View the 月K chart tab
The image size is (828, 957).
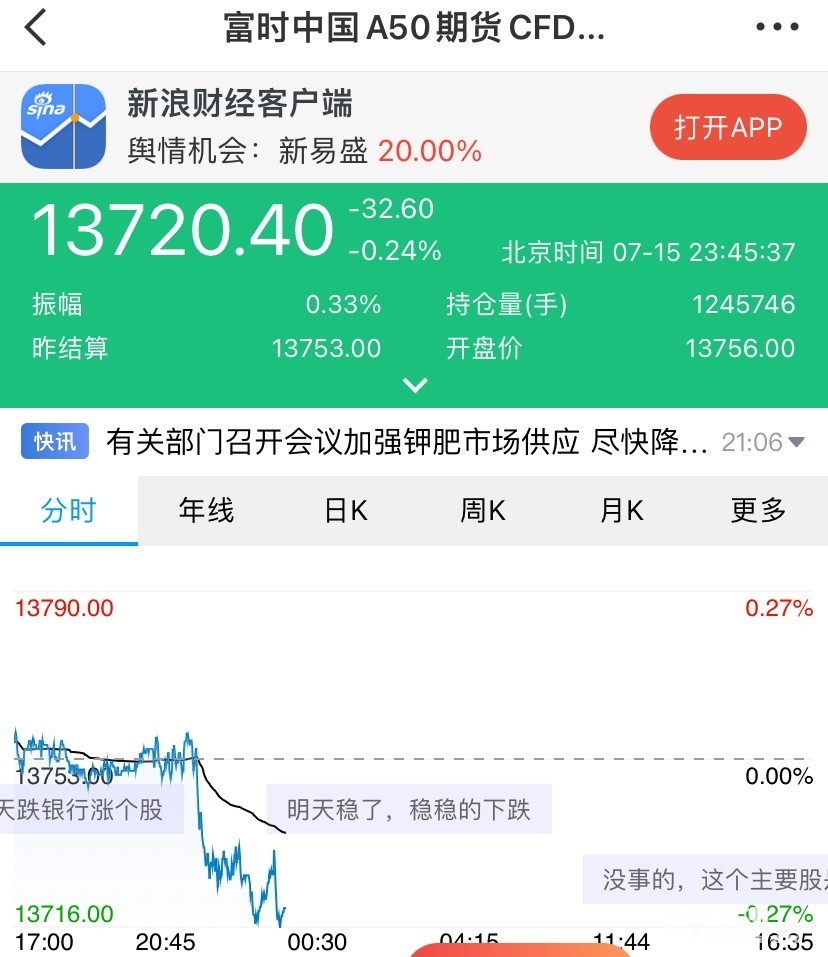point(621,510)
